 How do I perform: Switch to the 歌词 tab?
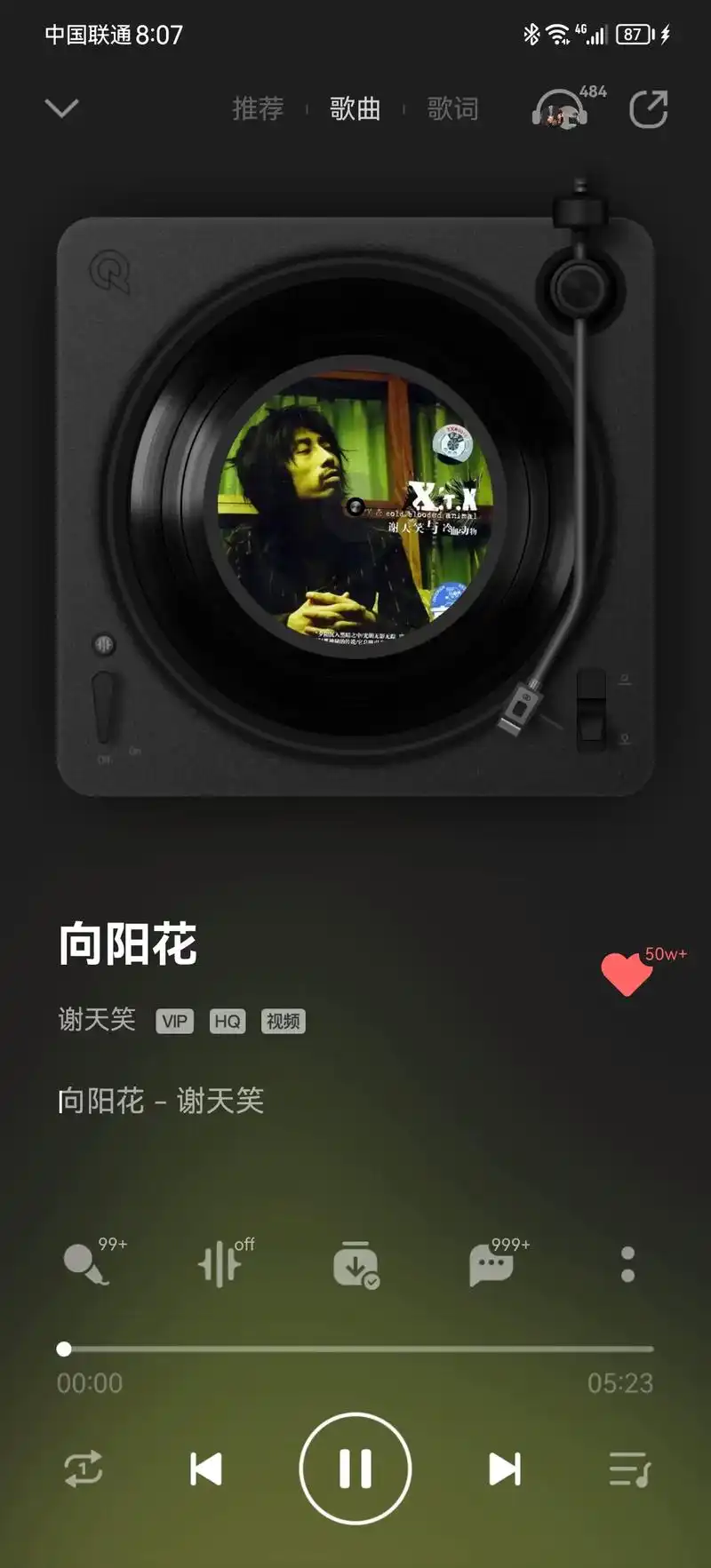click(x=451, y=108)
